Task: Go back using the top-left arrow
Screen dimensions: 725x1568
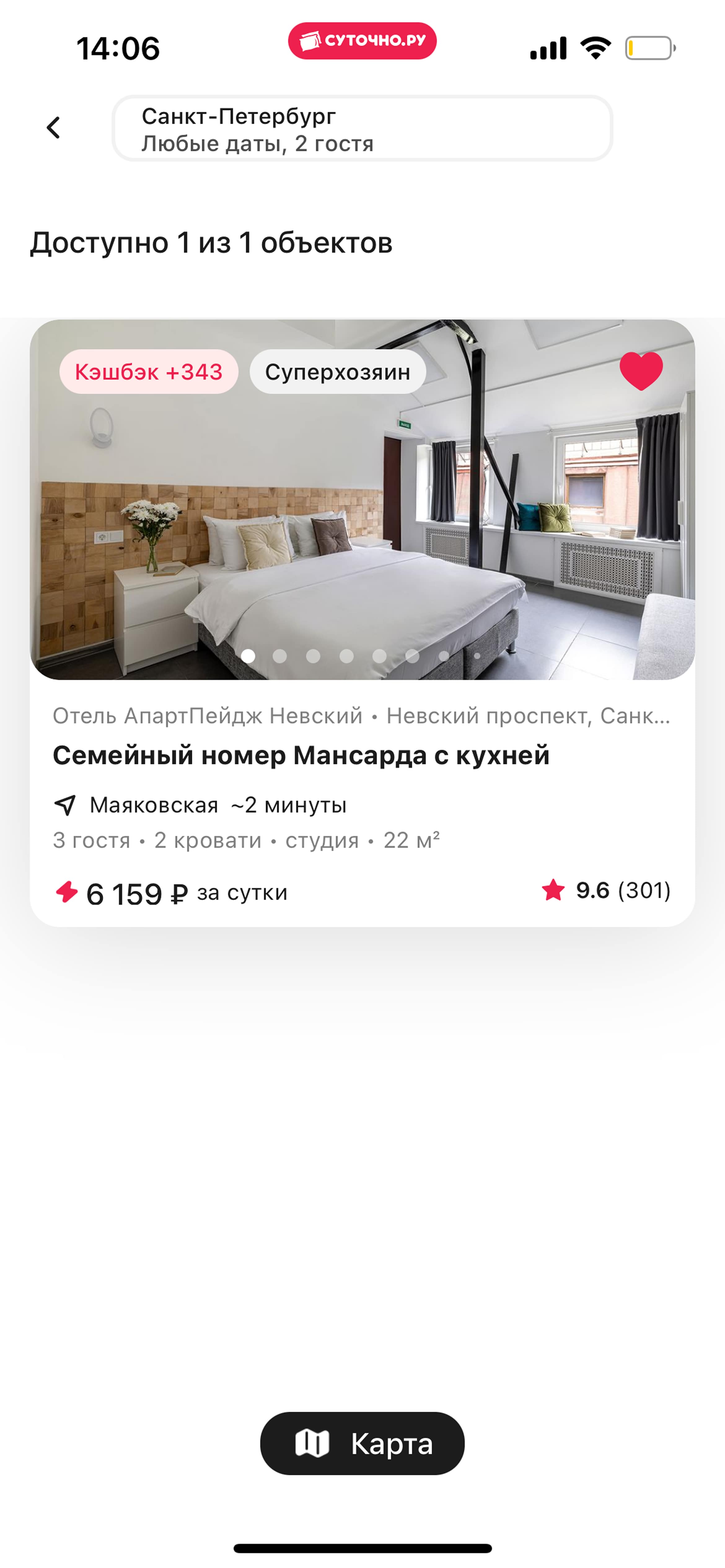Action: (54, 128)
